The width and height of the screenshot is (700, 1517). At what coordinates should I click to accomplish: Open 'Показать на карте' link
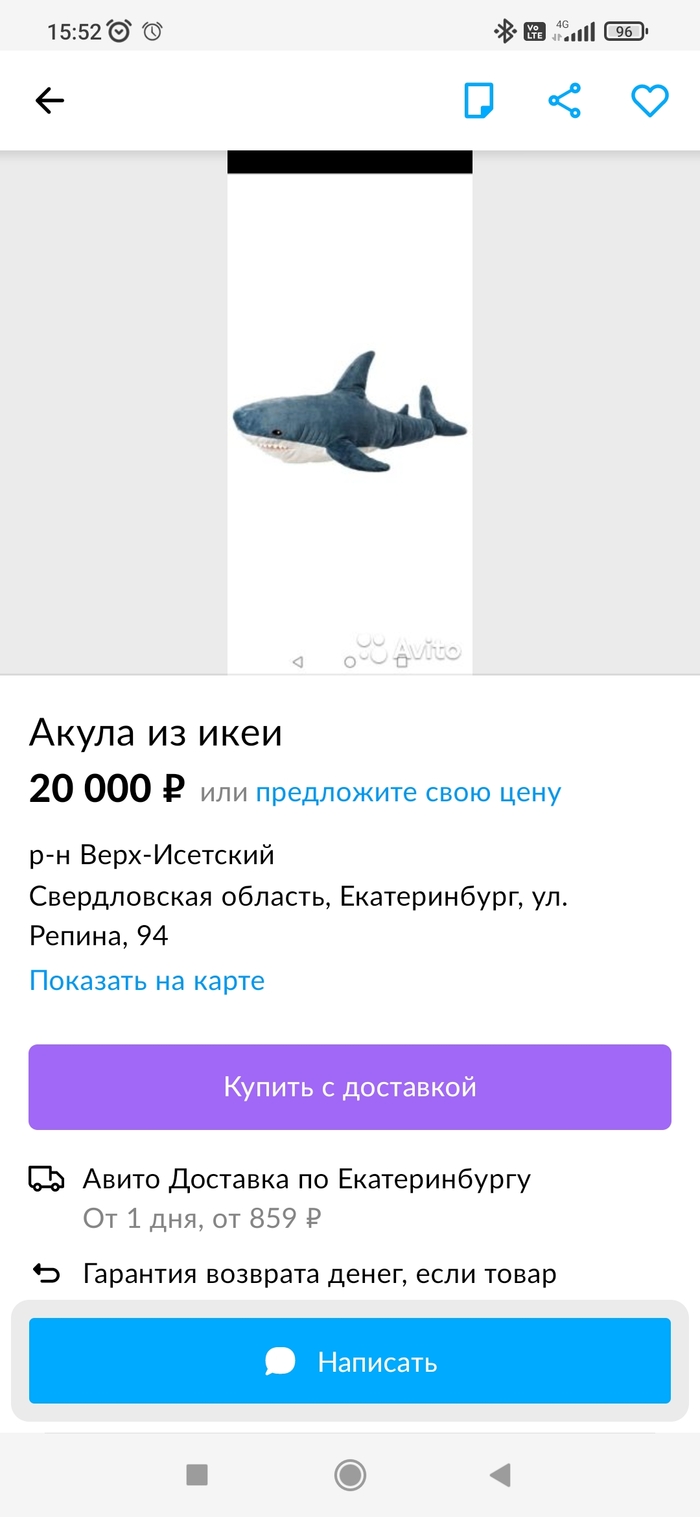click(147, 980)
